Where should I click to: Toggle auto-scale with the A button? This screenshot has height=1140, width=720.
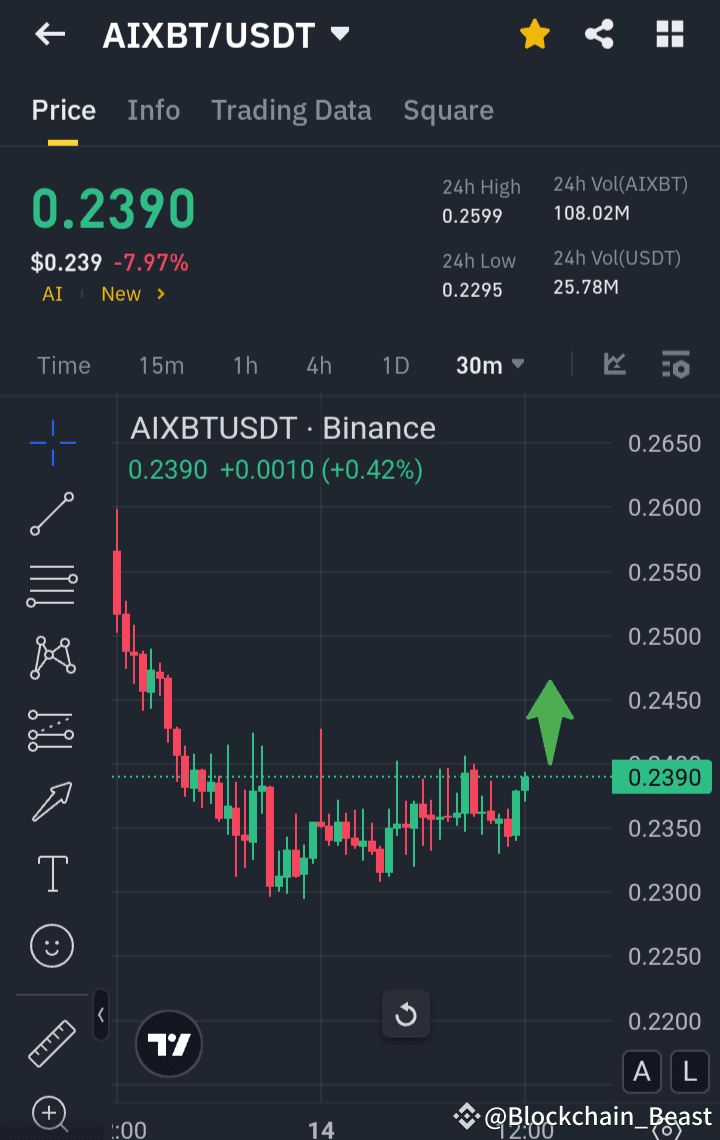[641, 1071]
